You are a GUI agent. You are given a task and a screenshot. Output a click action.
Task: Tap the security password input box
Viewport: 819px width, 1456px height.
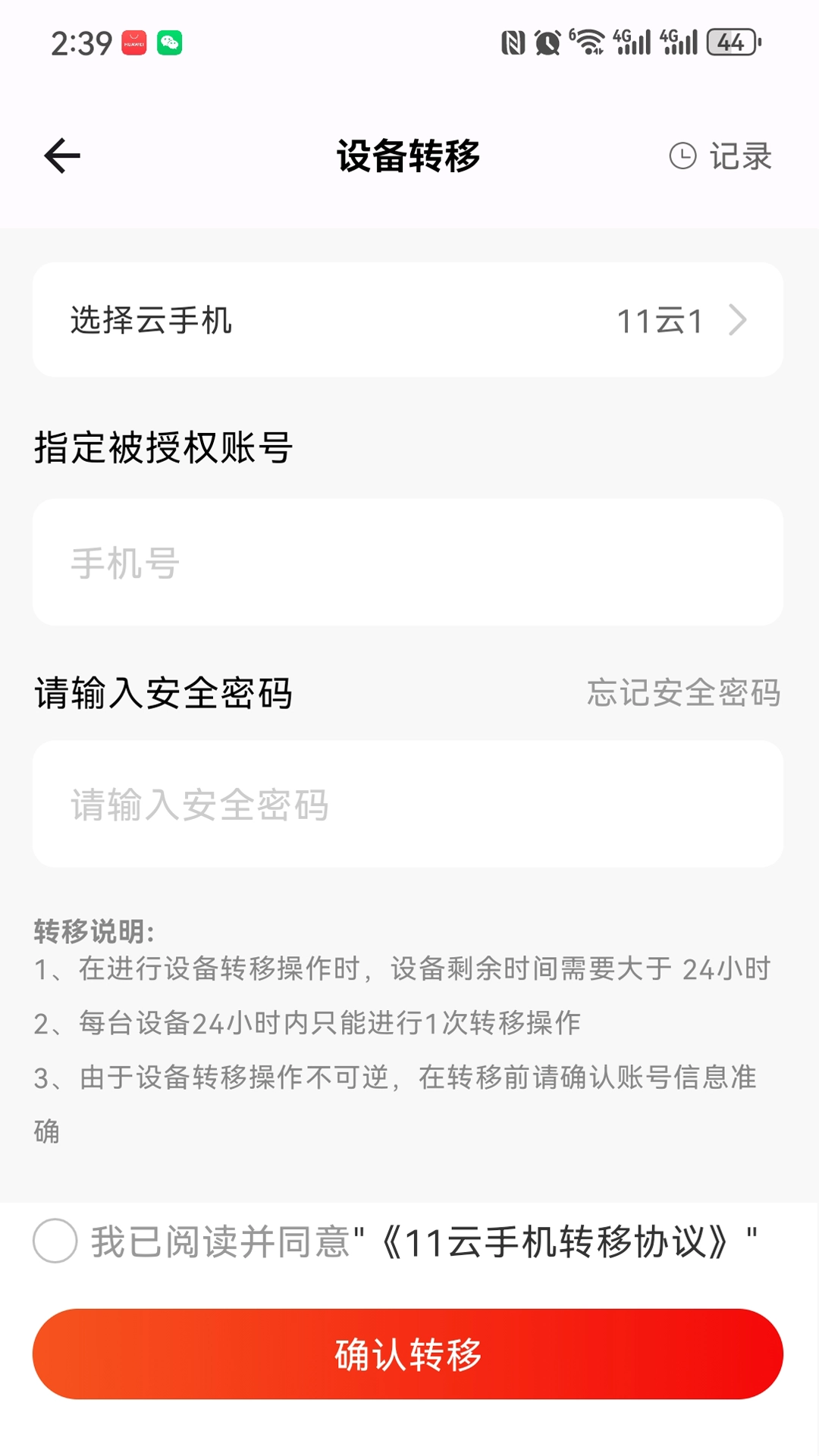click(x=409, y=806)
